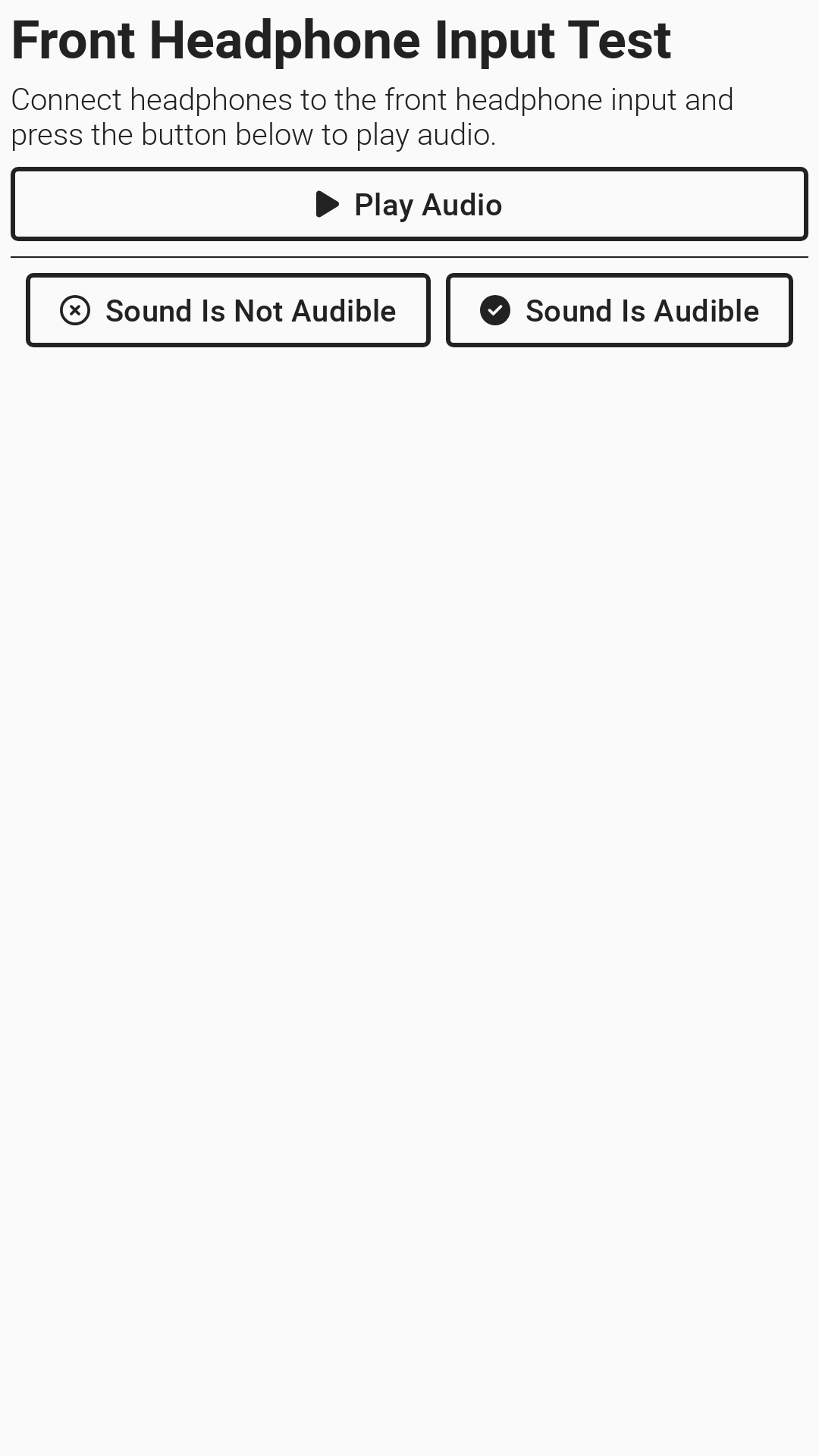This screenshot has width=819, height=1456.
Task: Select Sound Is Not Audible
Action: click(x=227, y=311)
